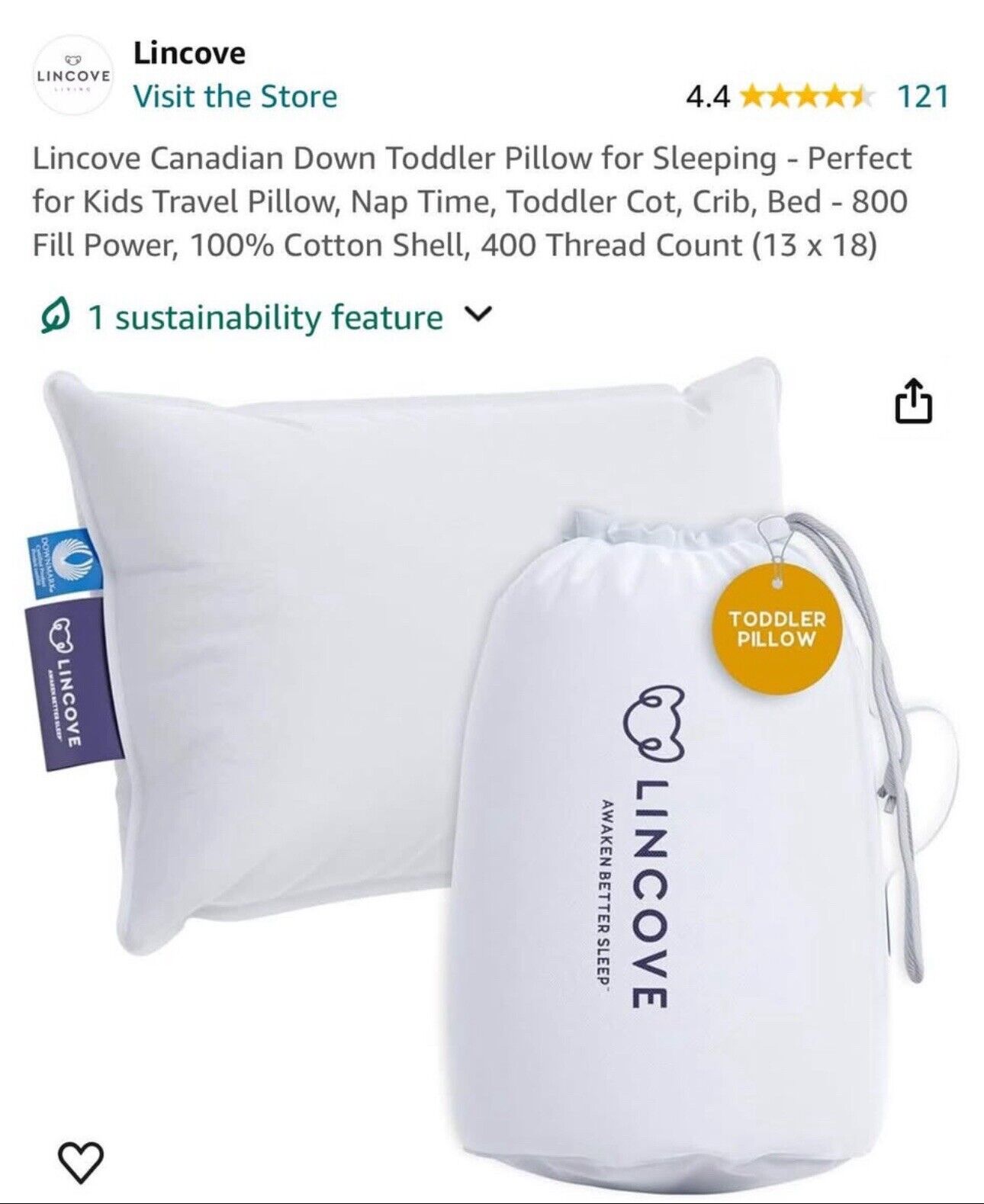Open the 121 ratings reviews

[922, 97]
